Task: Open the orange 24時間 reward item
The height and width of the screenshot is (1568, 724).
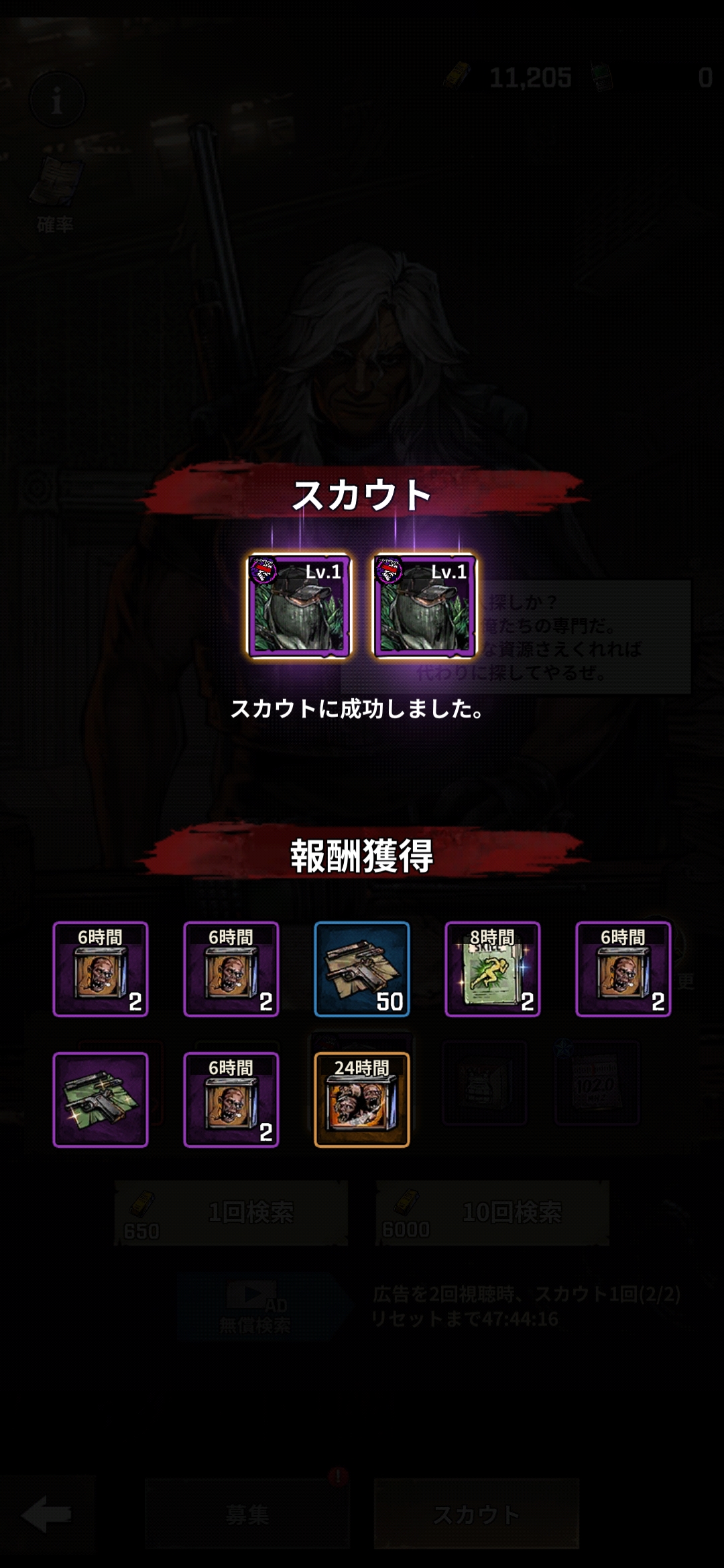Action: [x=361, y=1100]
